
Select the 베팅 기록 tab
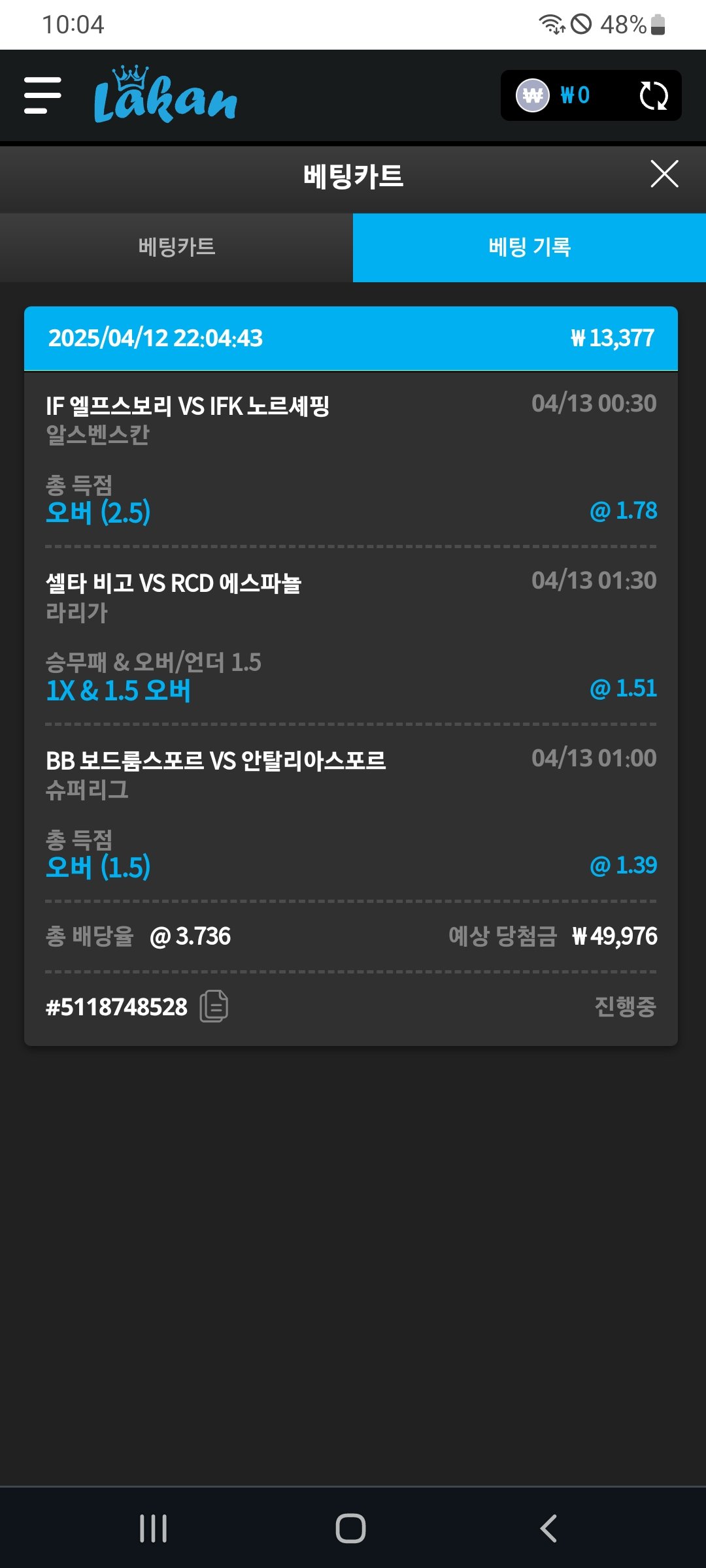pyautogui.click(x=529, y=248)
